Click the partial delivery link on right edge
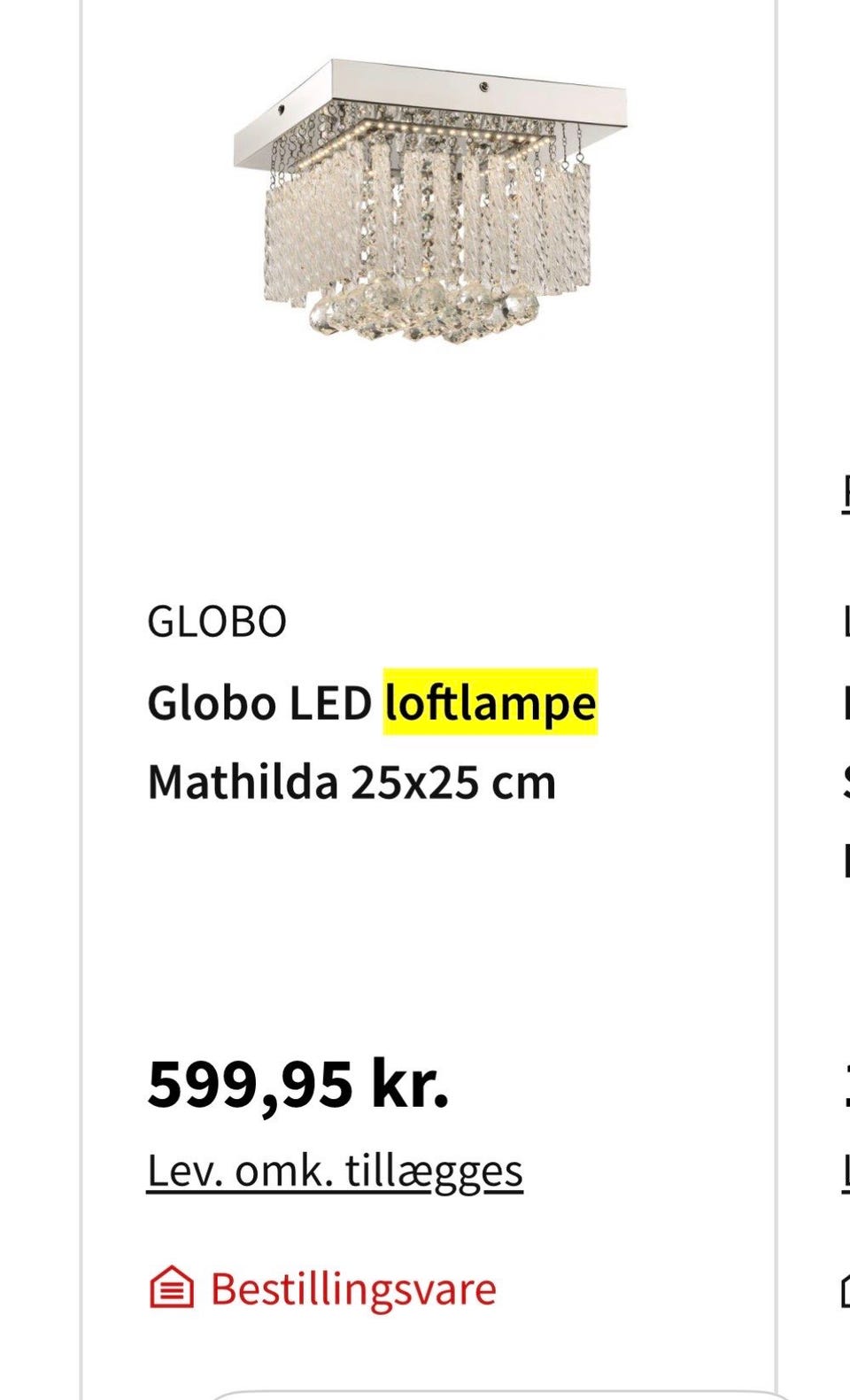This screenshot has height=1400, width=850. coord(846,1171)
